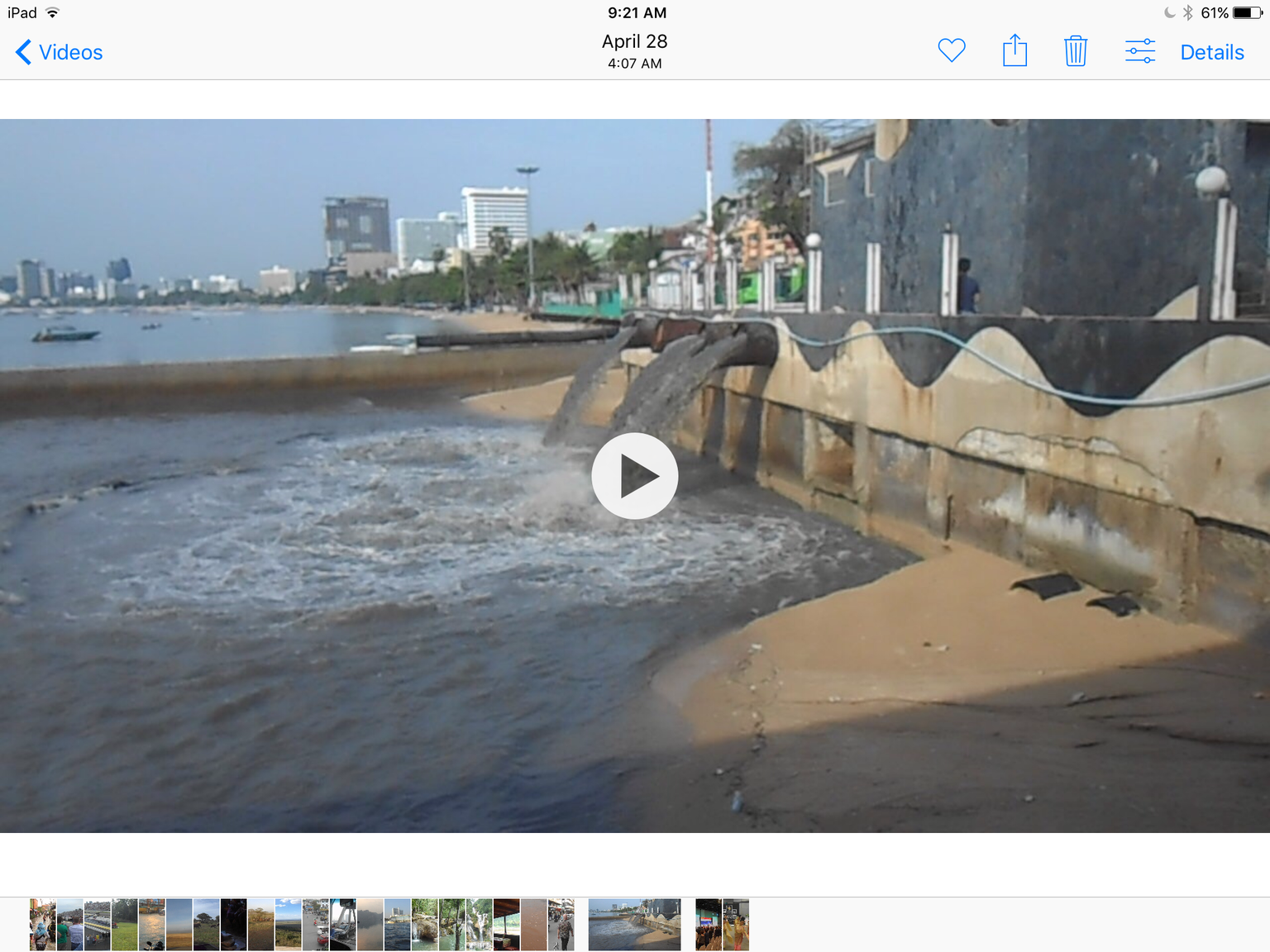The height and width of the screenshot is (952, 1270).
Task: Go back to Videos album
Action: pos(60,52)
